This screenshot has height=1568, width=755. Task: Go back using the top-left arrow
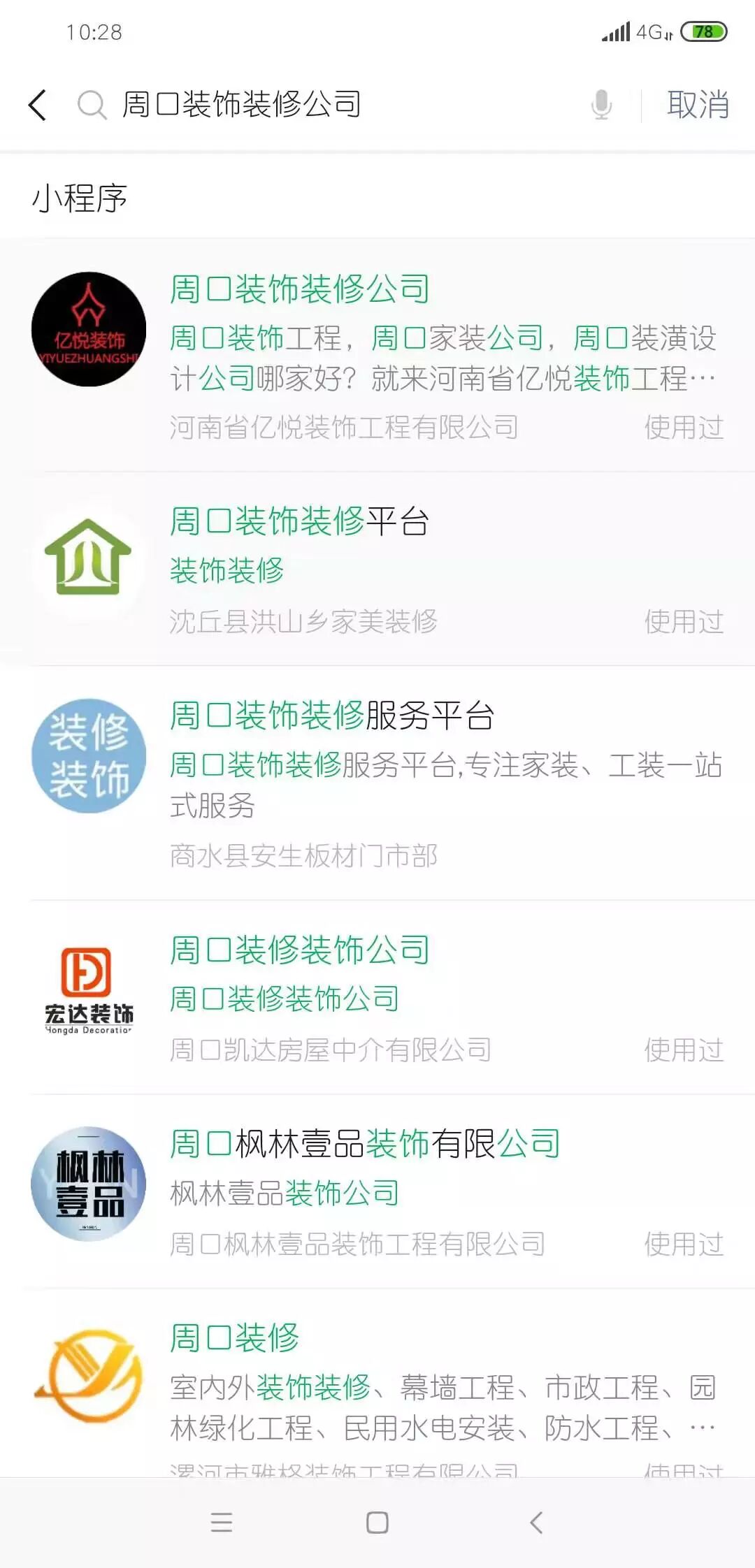[x=38, y=106]
